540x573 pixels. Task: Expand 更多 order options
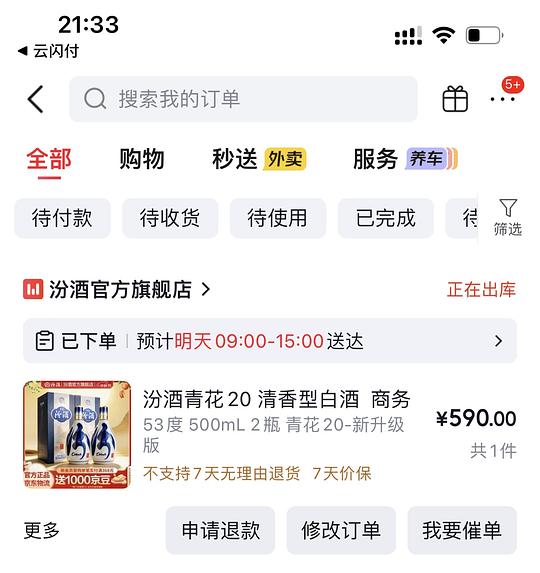(x=42, y=530)
